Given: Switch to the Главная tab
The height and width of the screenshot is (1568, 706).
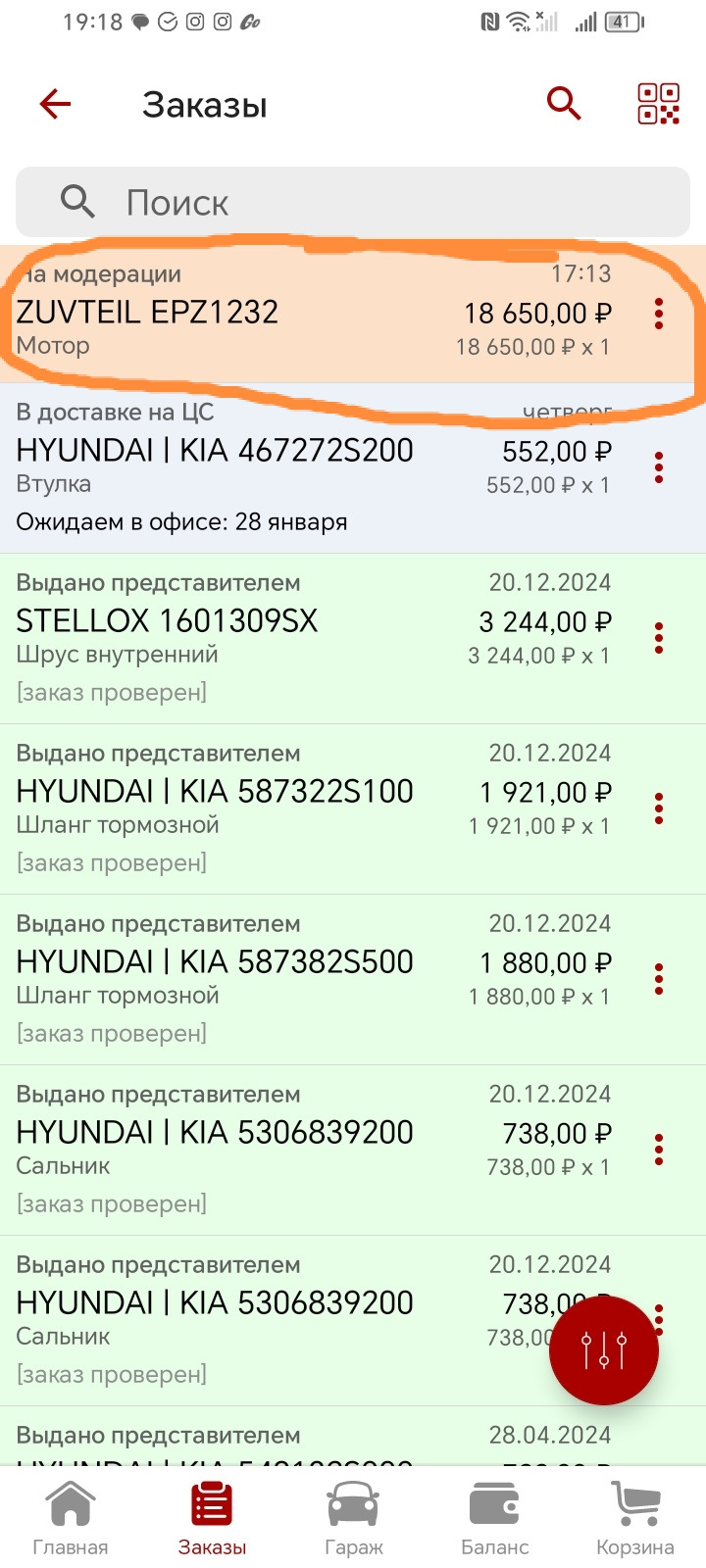Looking at the screenshot, I should [71, 1518].
